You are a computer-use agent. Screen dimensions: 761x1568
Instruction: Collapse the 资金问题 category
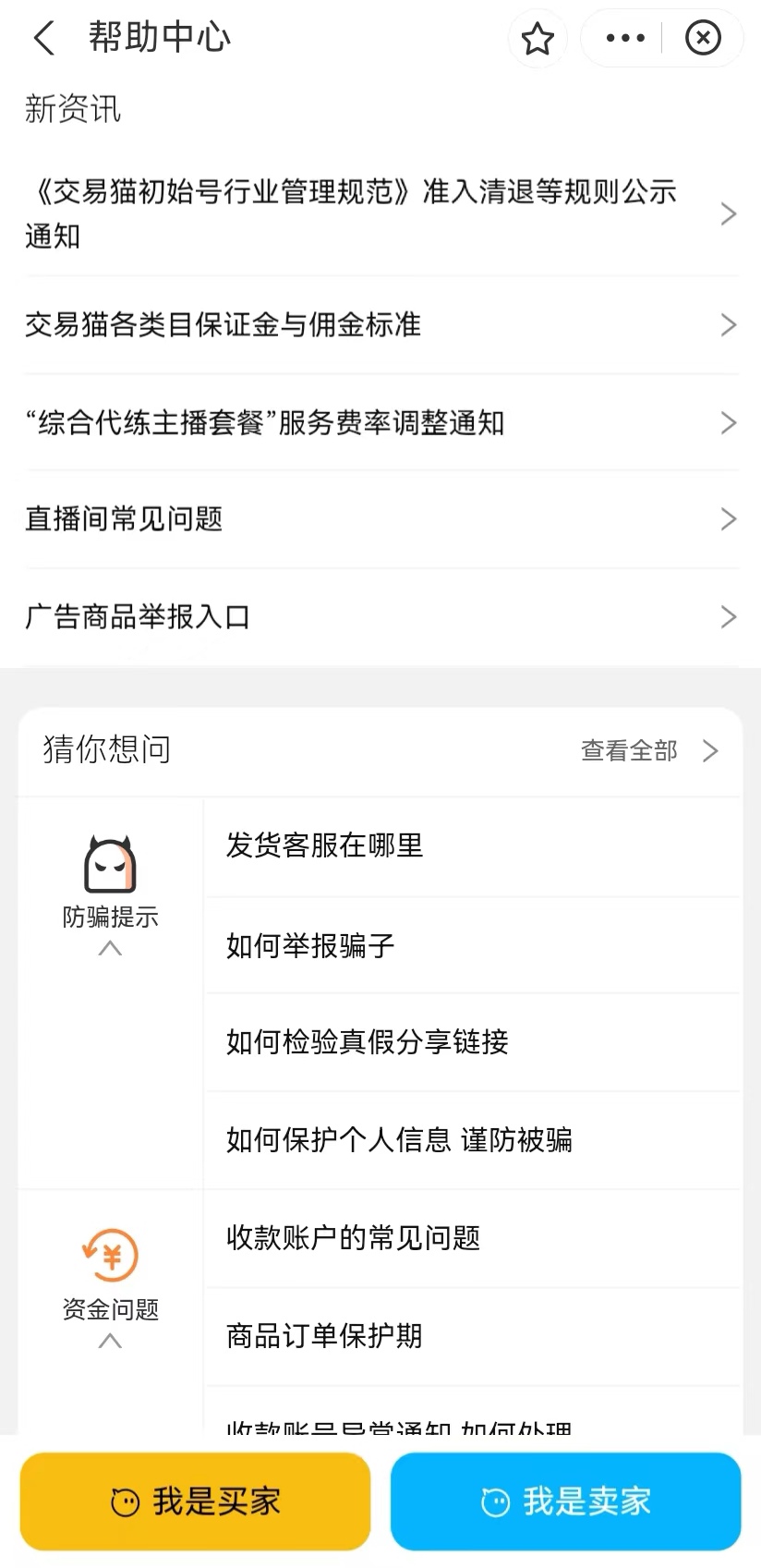(x=110, y=1340)
